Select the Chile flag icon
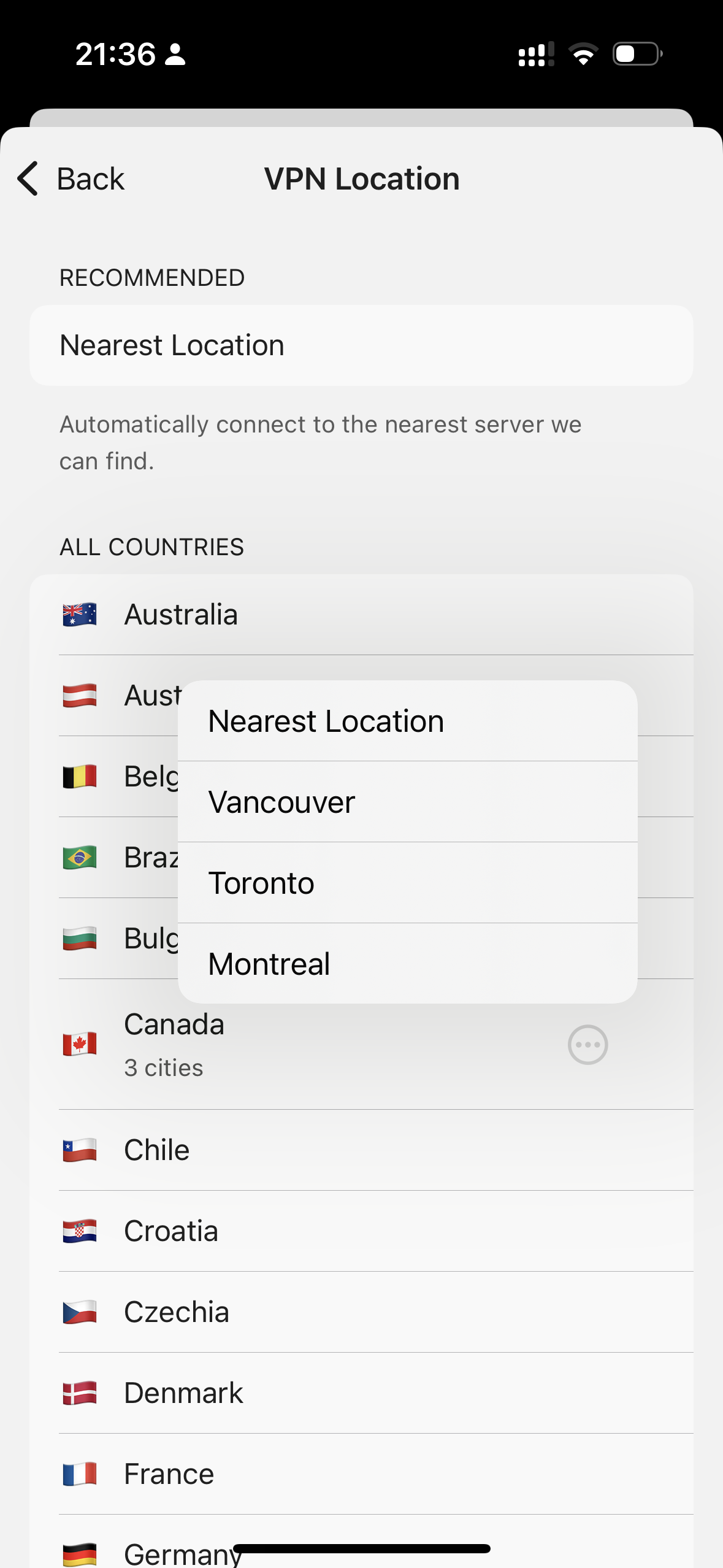723x1568 pixels. click(x=80, y=1150)
